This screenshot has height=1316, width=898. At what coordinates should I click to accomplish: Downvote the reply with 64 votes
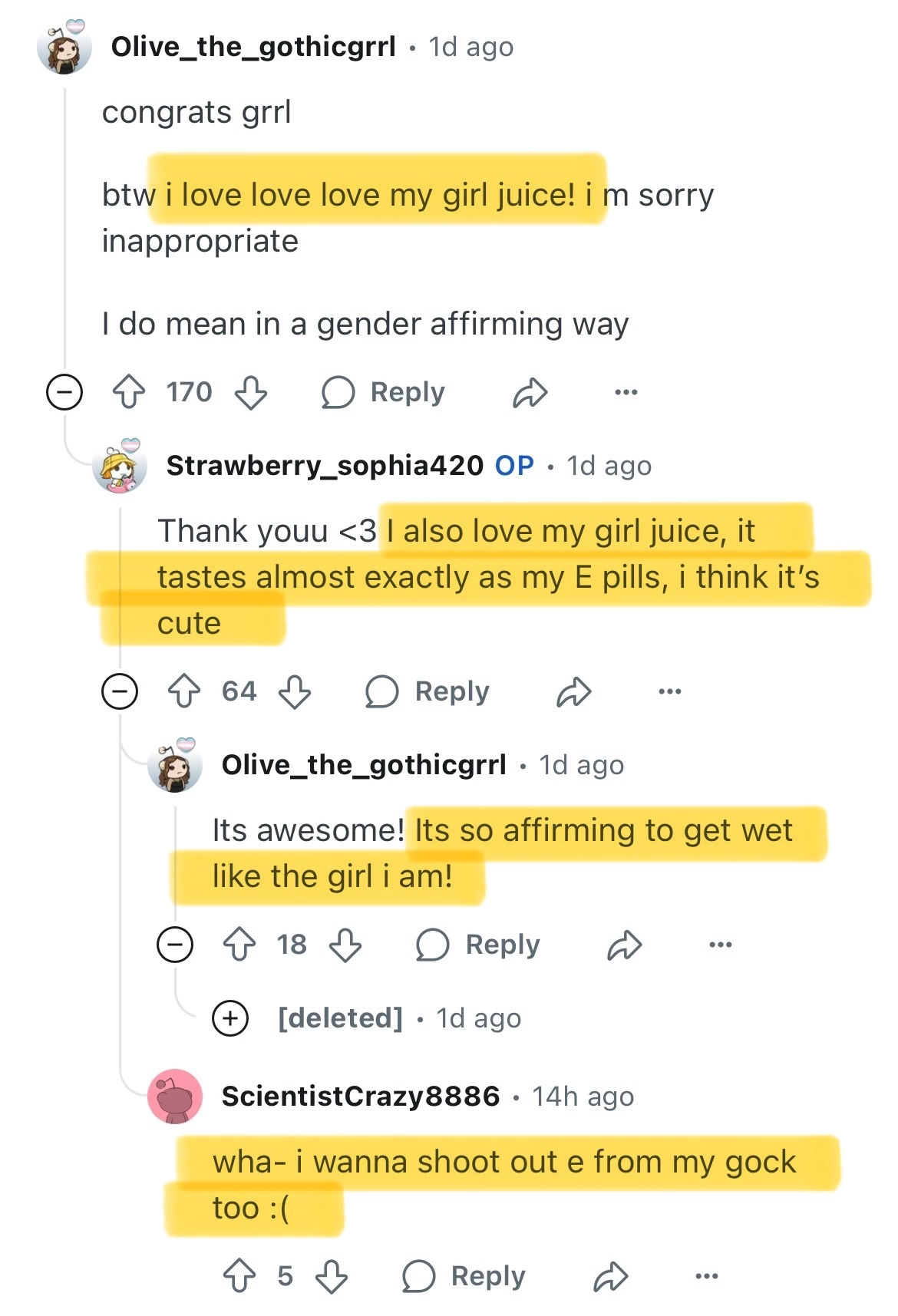295,691
